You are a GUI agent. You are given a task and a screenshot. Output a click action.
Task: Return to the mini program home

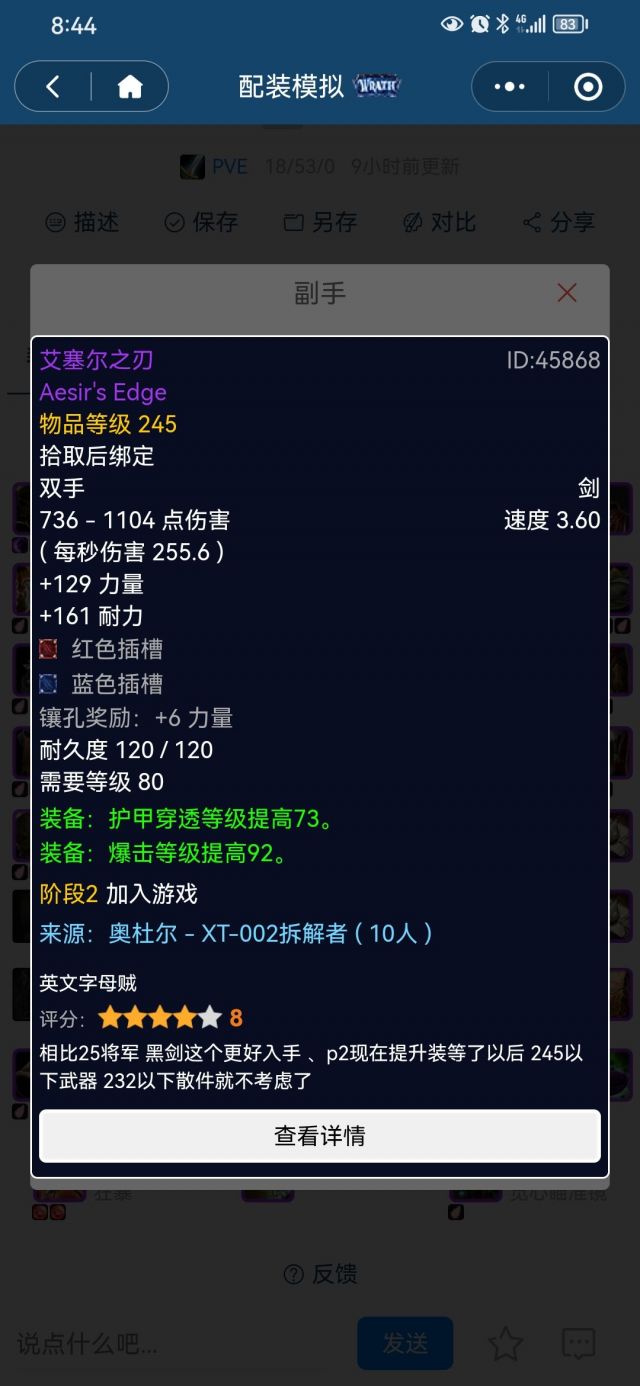tap(130, 87)
